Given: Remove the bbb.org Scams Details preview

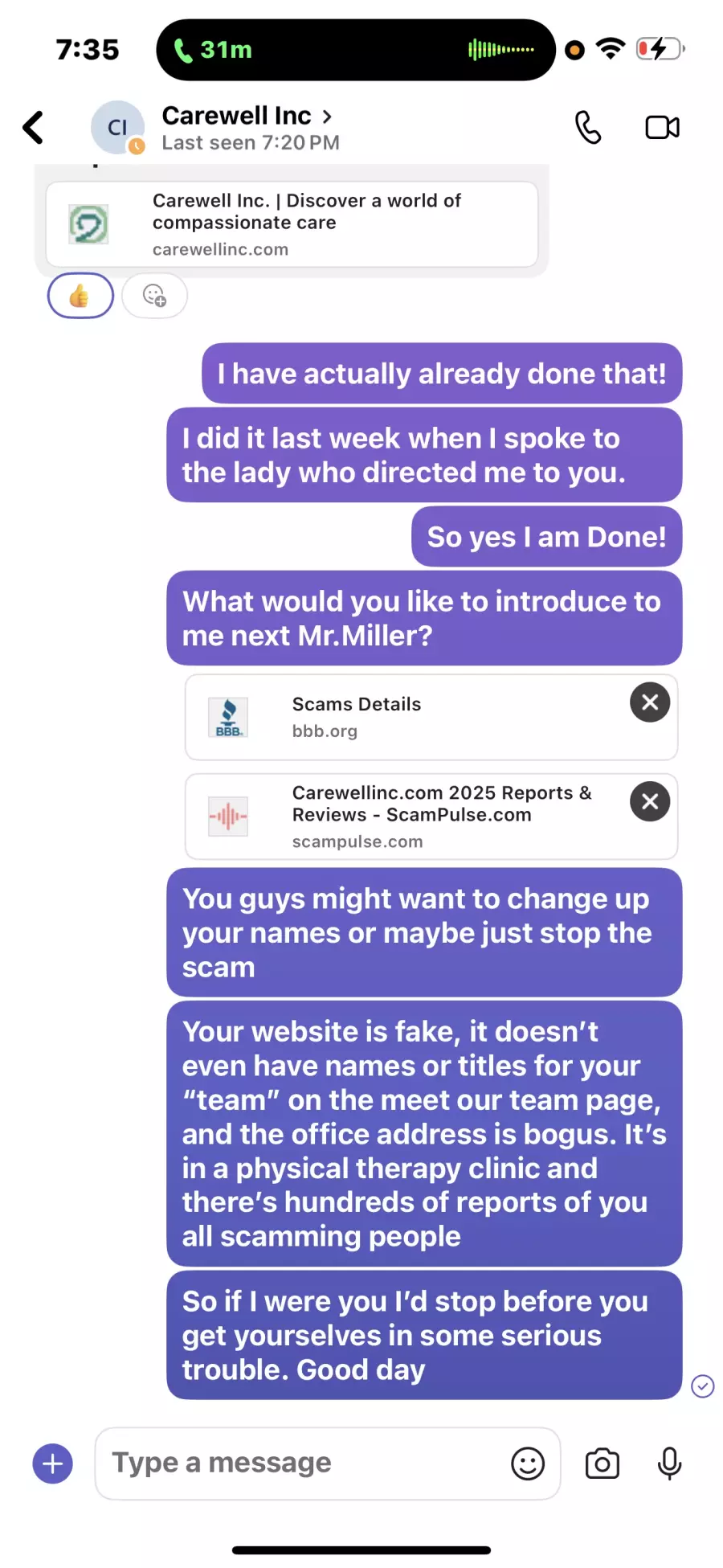Looking at the screenshot, I should pos(649,703).
